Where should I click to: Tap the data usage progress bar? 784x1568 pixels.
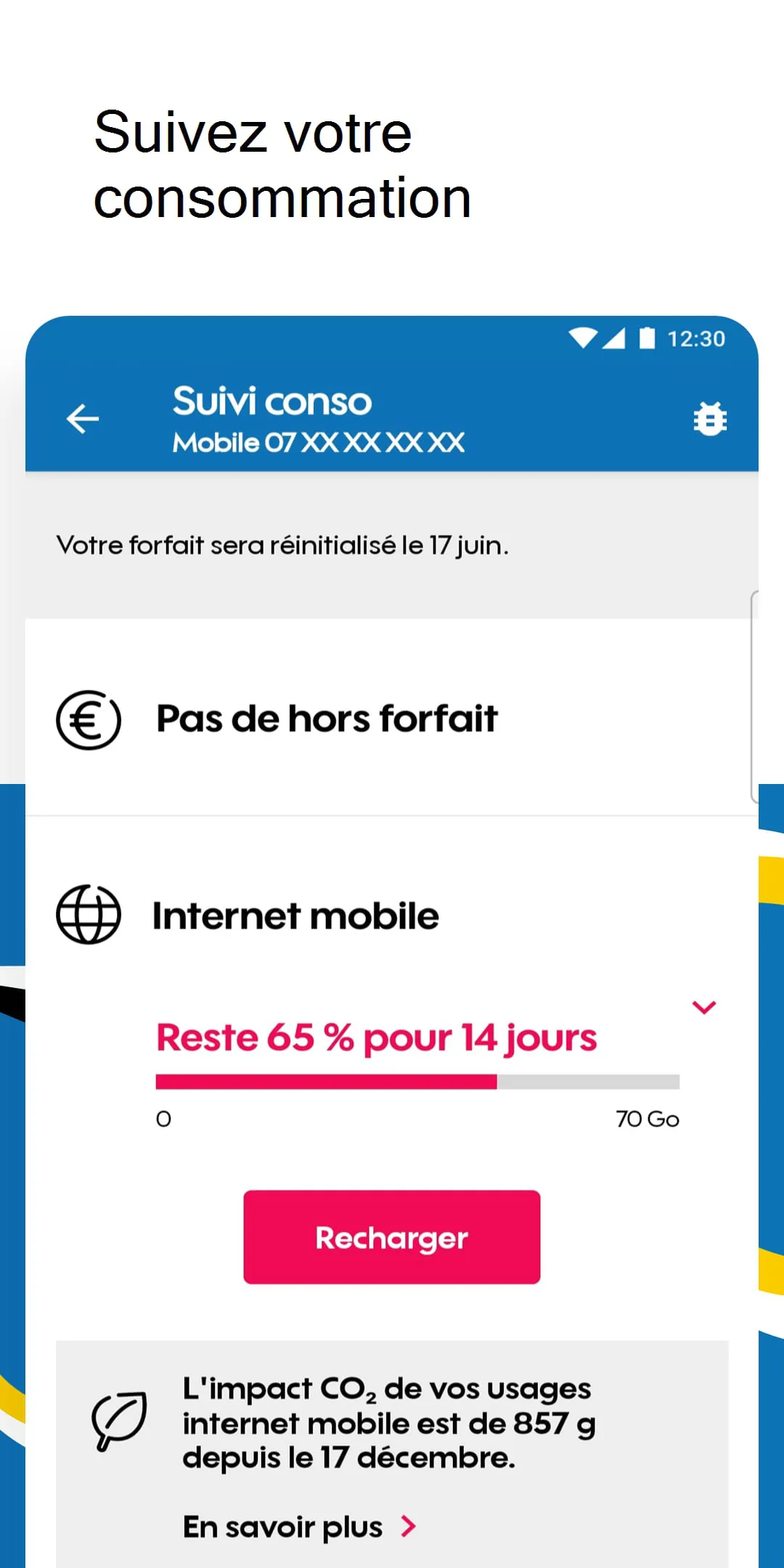(417, 1081)
